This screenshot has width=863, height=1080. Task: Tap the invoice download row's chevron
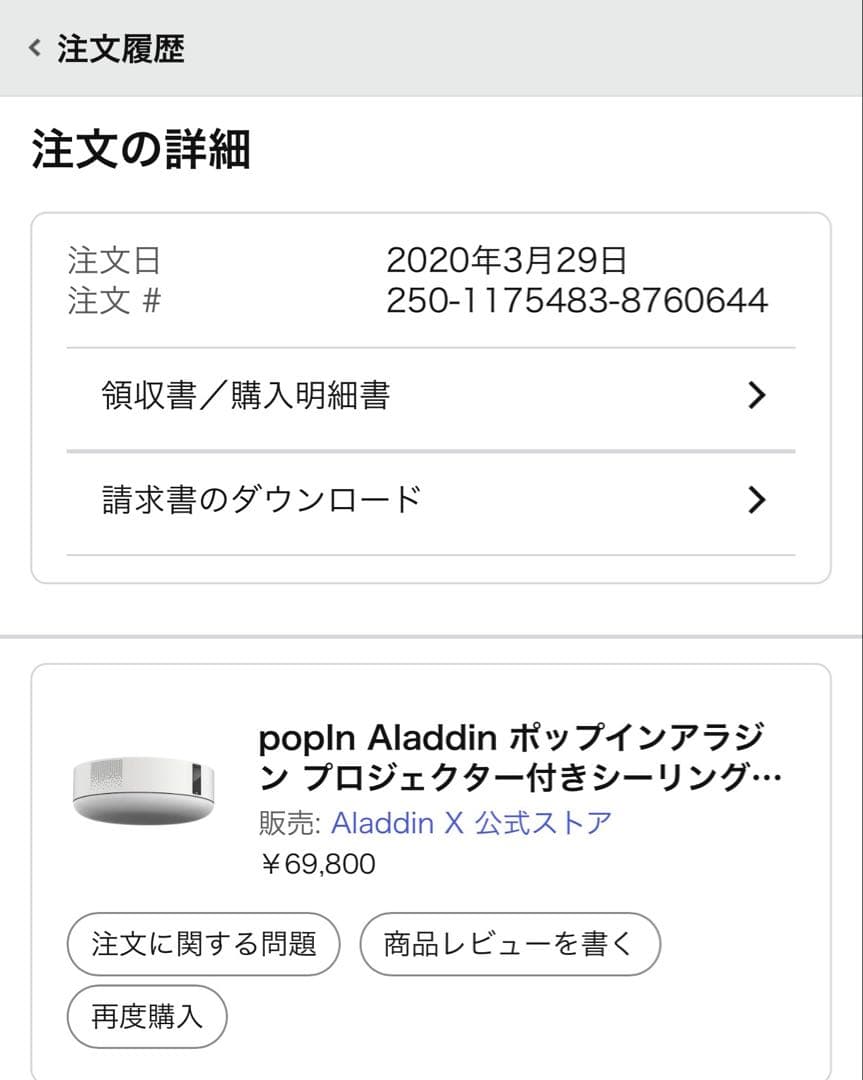point(757,499)
